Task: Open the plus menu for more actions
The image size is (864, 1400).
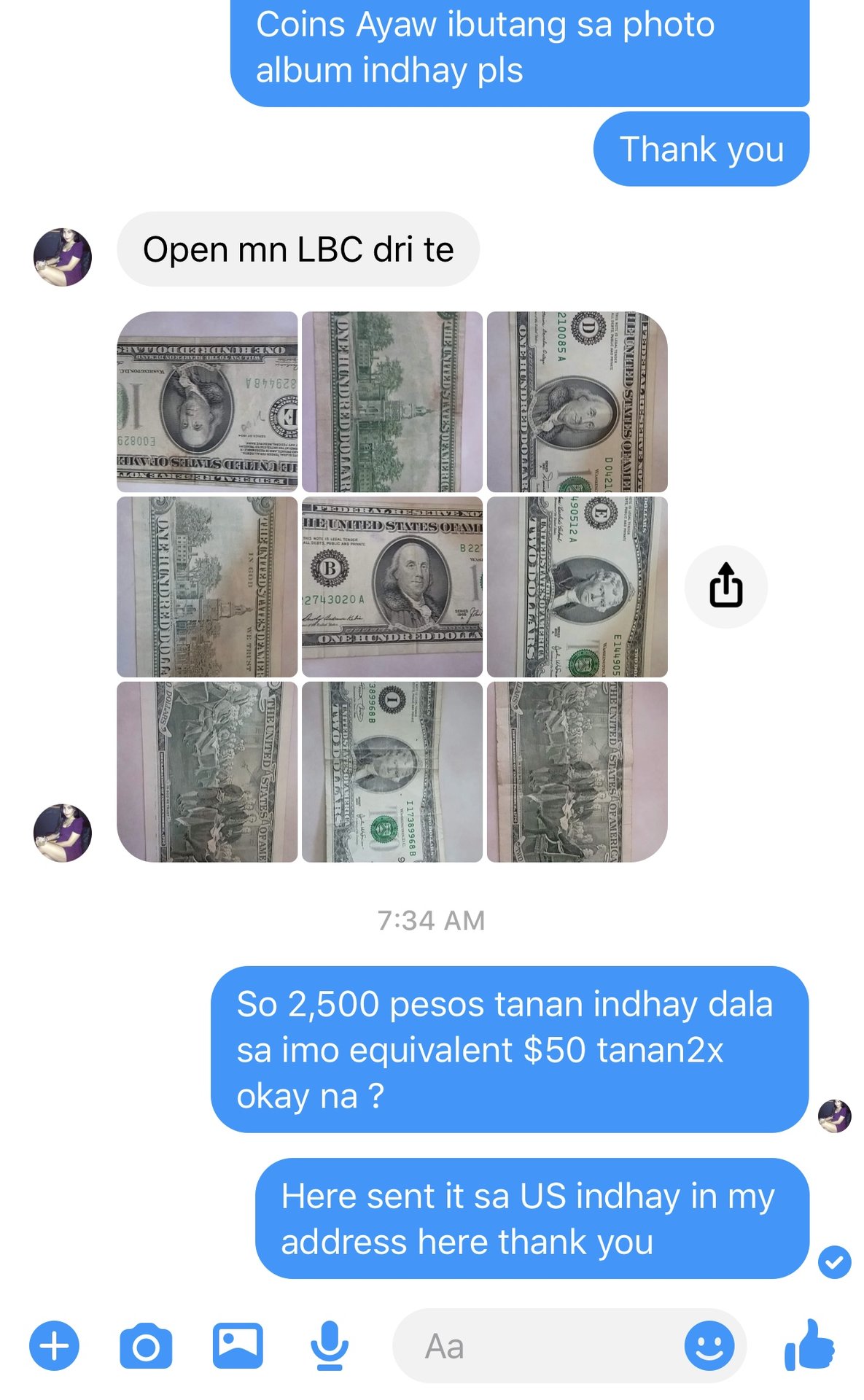Action: [x=55, y=1345]
